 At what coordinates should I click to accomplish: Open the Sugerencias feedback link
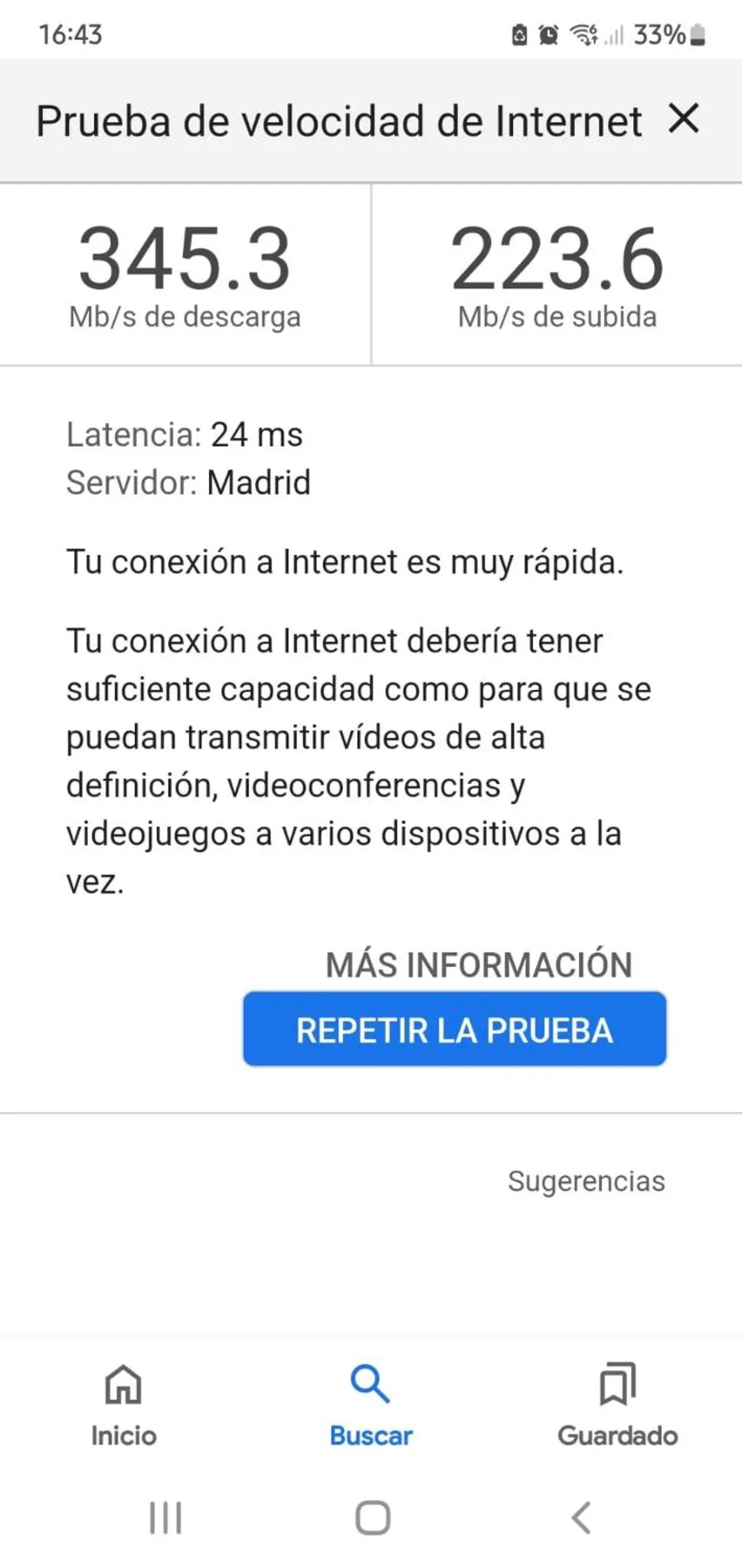tap(586, 1181)
